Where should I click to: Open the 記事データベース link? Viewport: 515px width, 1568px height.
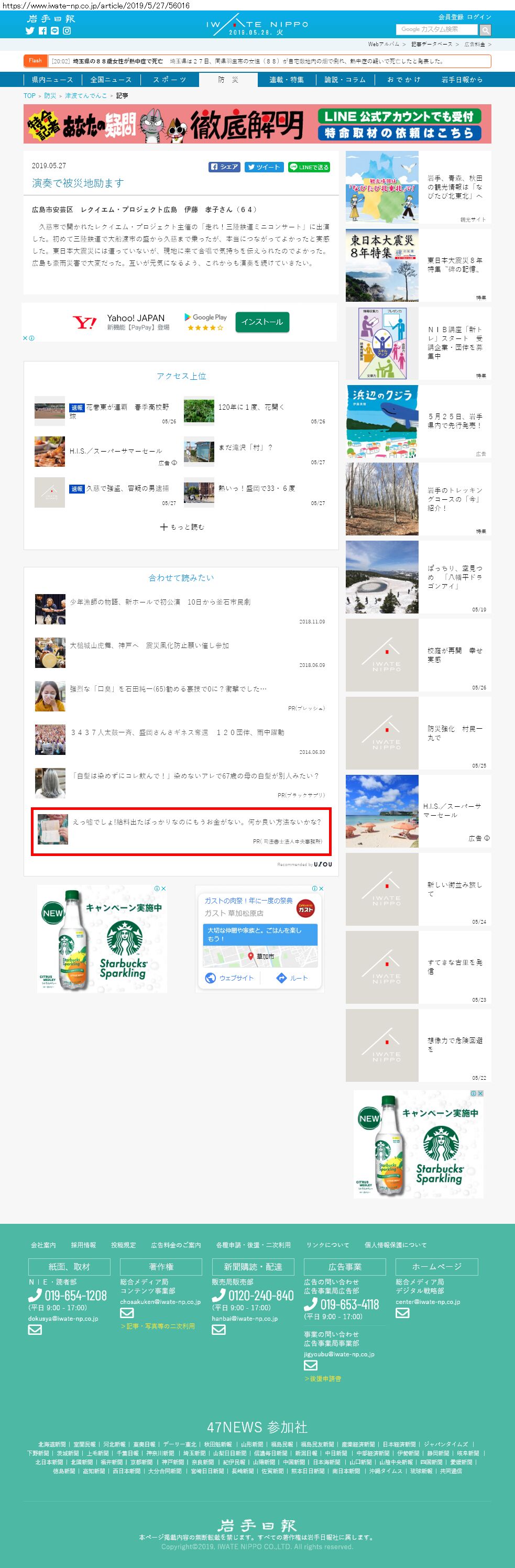(432, 45)
